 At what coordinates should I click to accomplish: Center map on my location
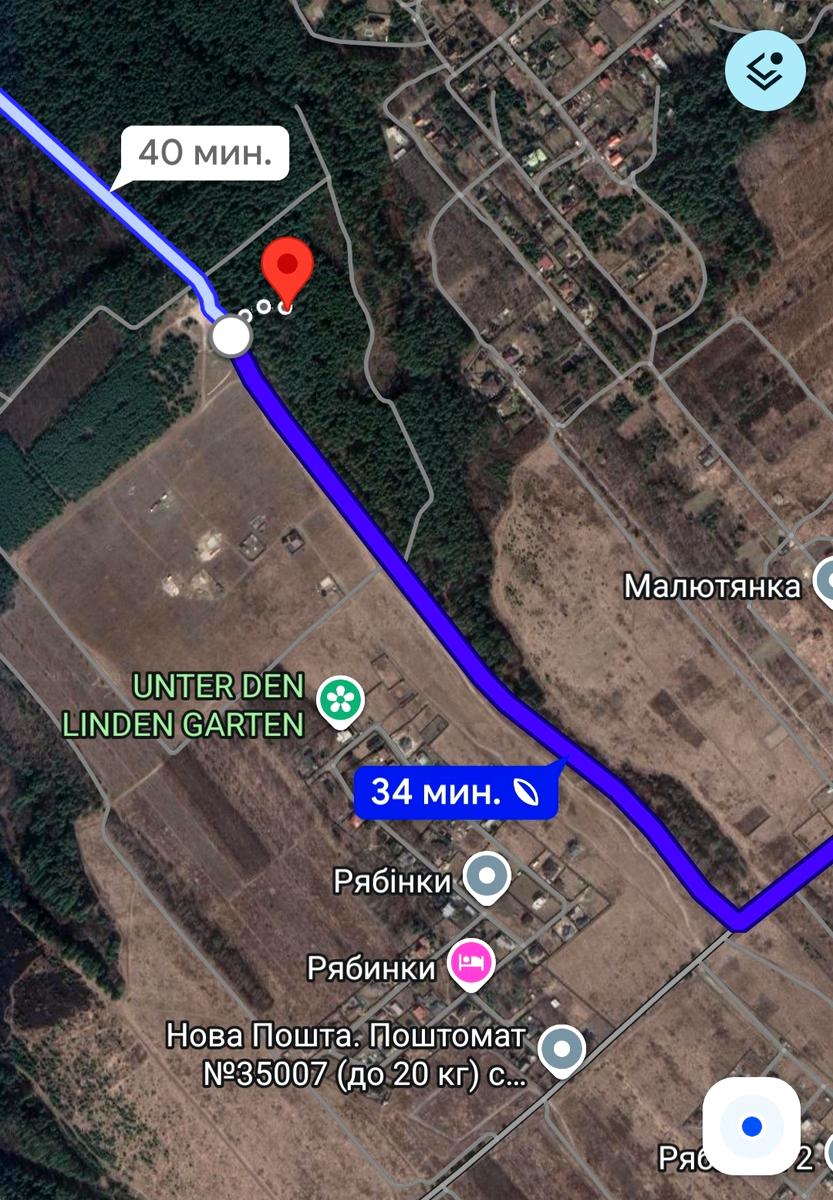tap(752, 1127)
